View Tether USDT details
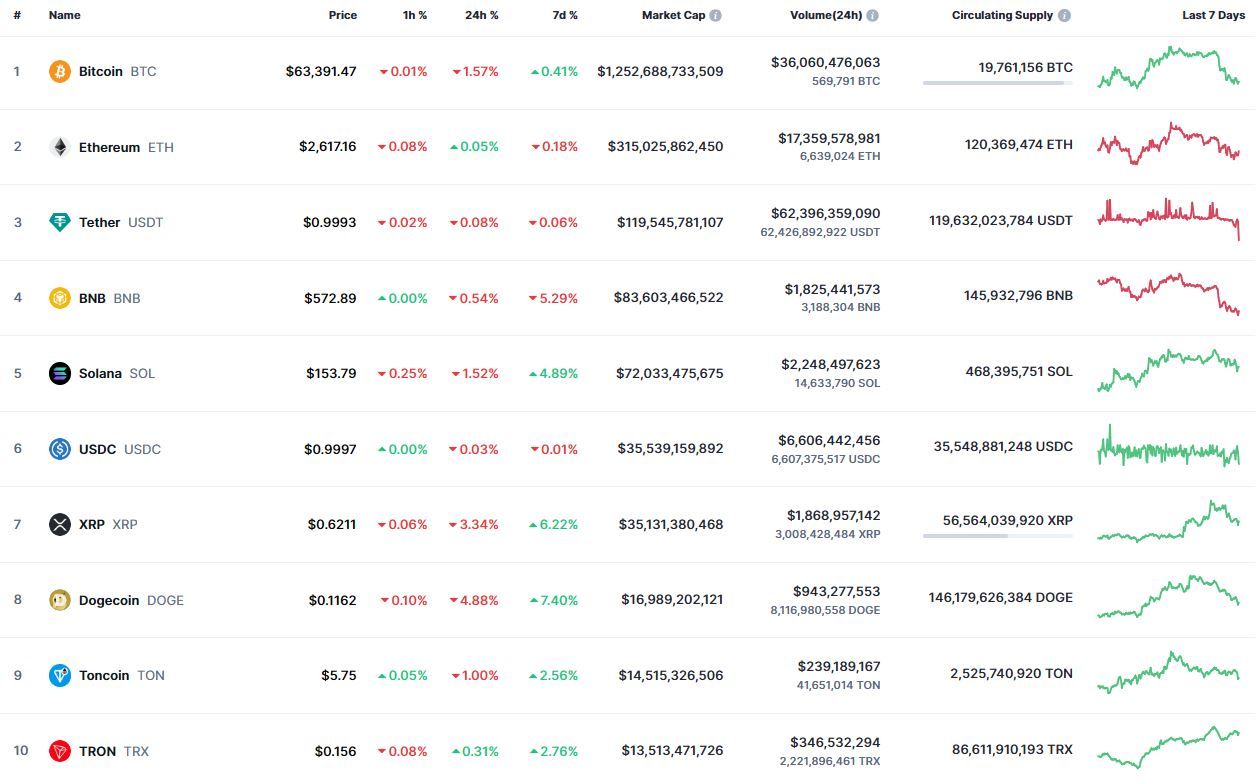The height and width of the screenshot is (783, 1259). [99, 222]
